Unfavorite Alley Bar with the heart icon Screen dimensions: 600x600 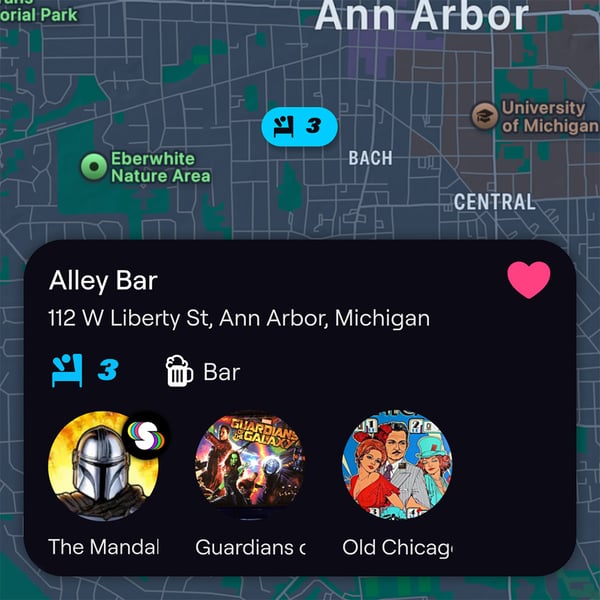pos(529,280)
